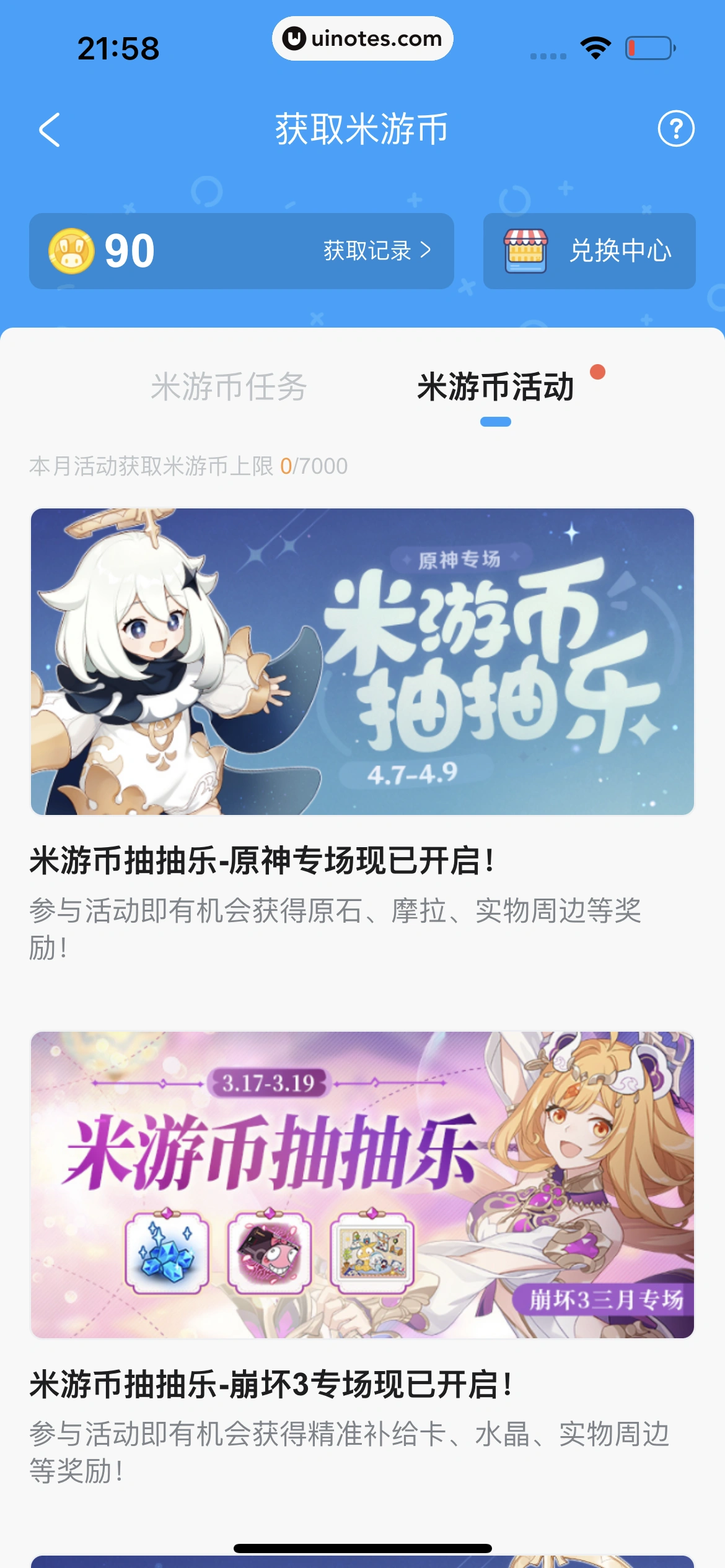
Task: Open the 兑换中心 exchange center
Action: 589,251
